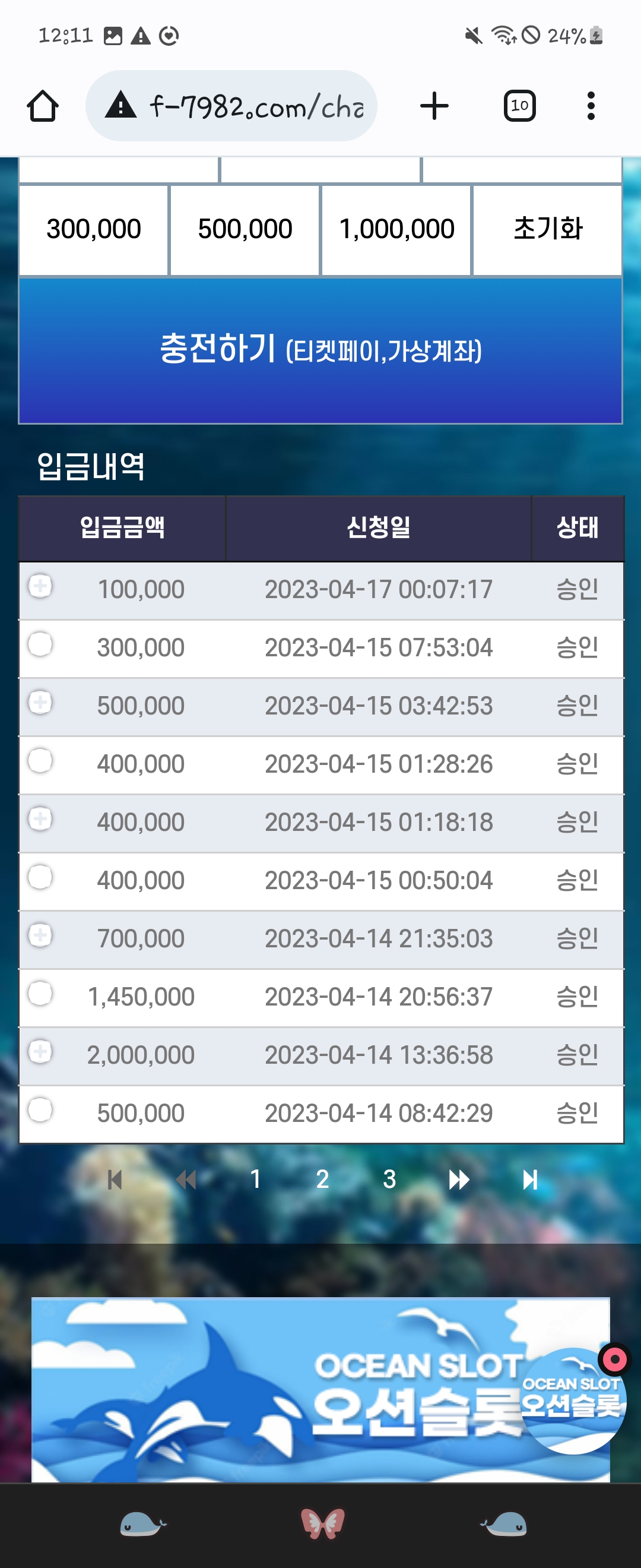Jump to the last page
Viewport: 641px width, 1568px height.
click(529, 1180)
